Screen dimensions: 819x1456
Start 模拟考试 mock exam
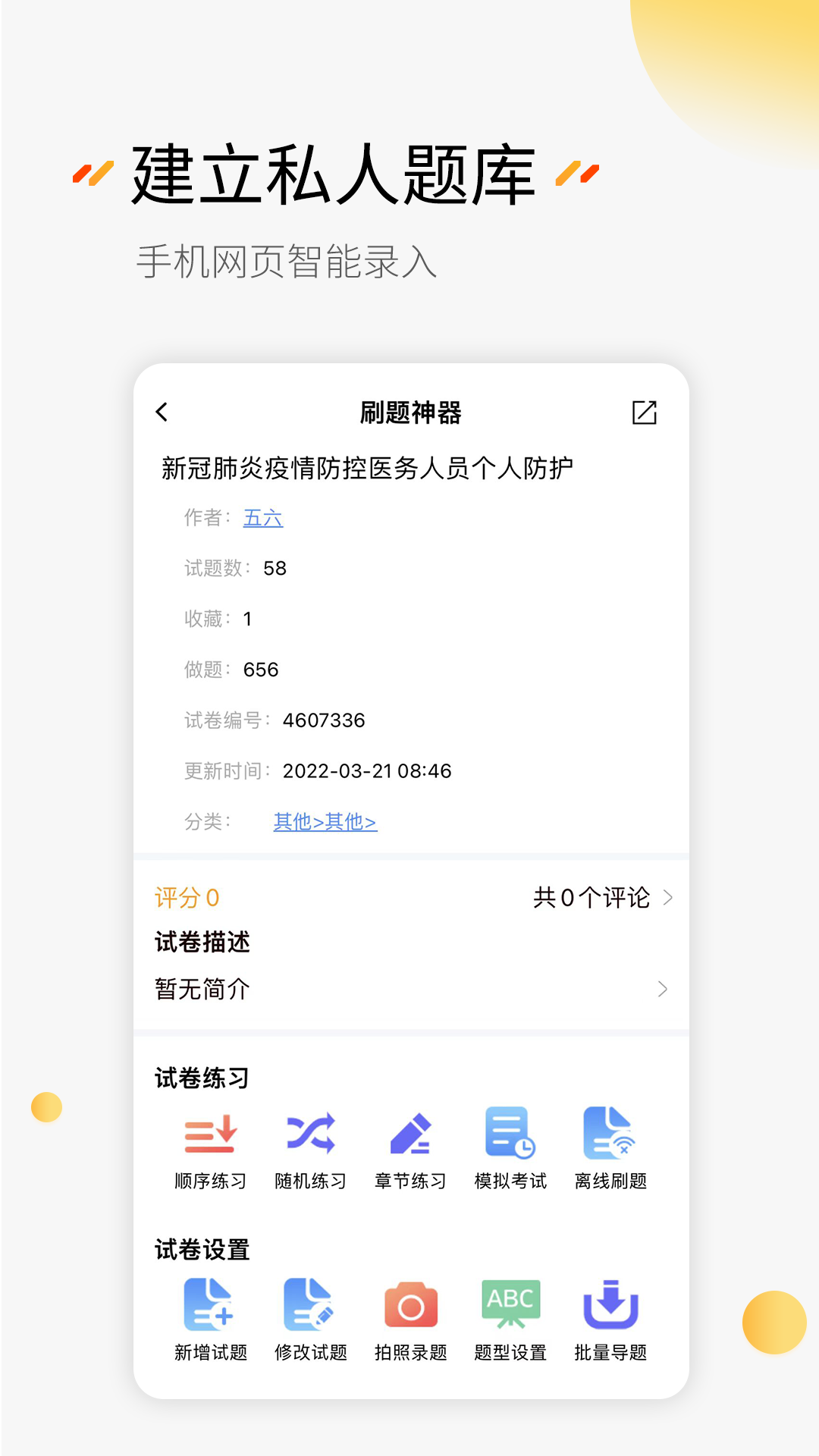(x=510, y=1145)
